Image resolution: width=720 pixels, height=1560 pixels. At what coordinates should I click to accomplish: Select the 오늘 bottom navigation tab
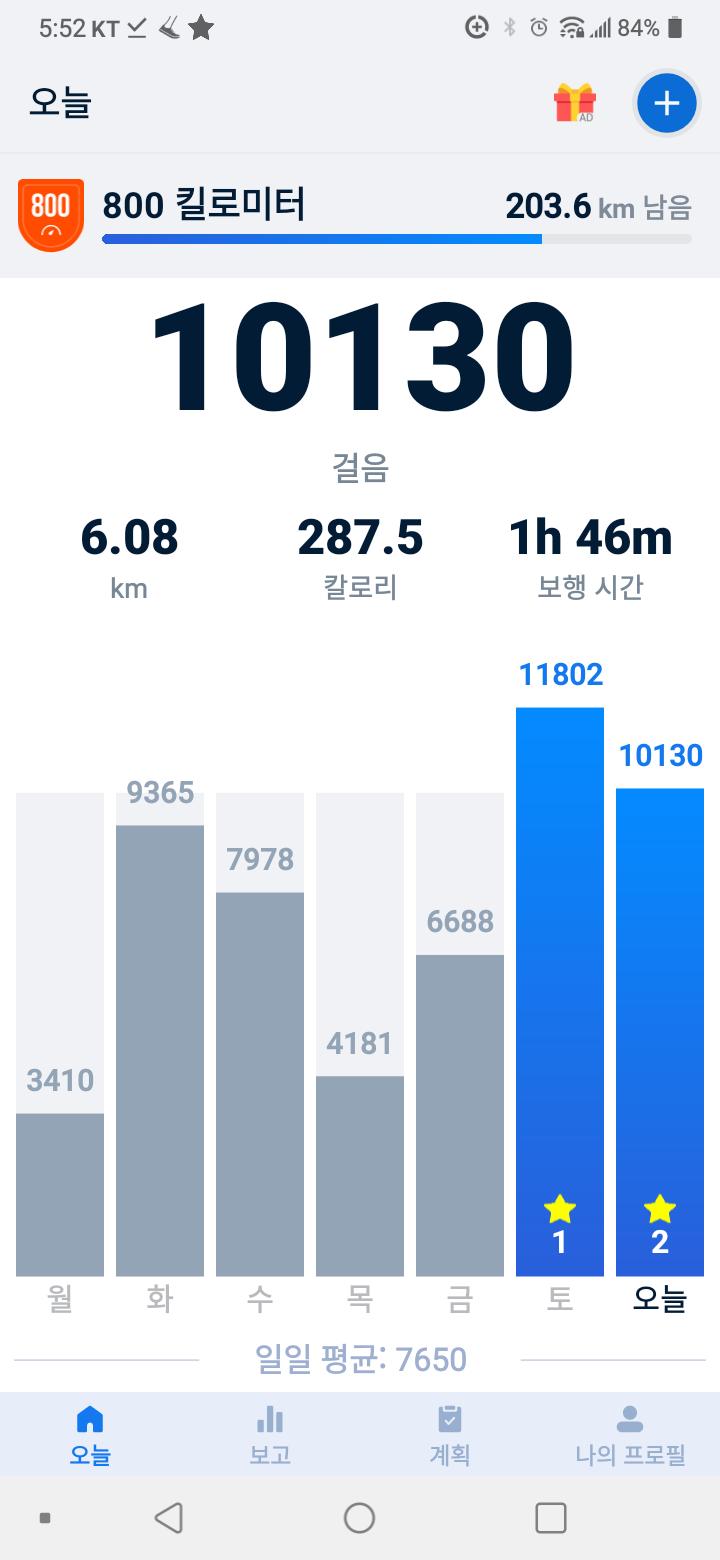(x=90, y=1435)
